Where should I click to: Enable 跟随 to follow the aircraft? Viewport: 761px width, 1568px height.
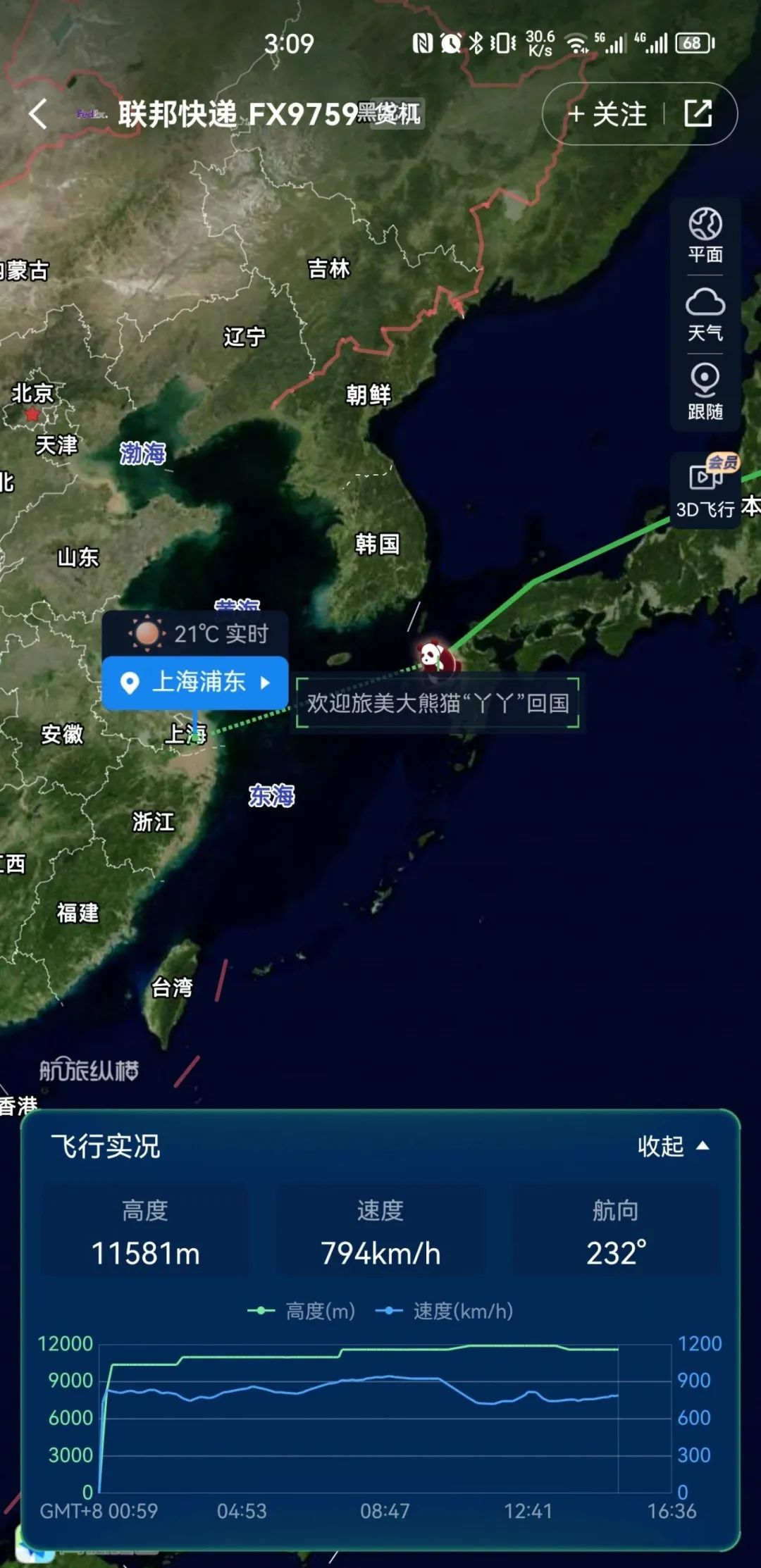pos(705,392)
